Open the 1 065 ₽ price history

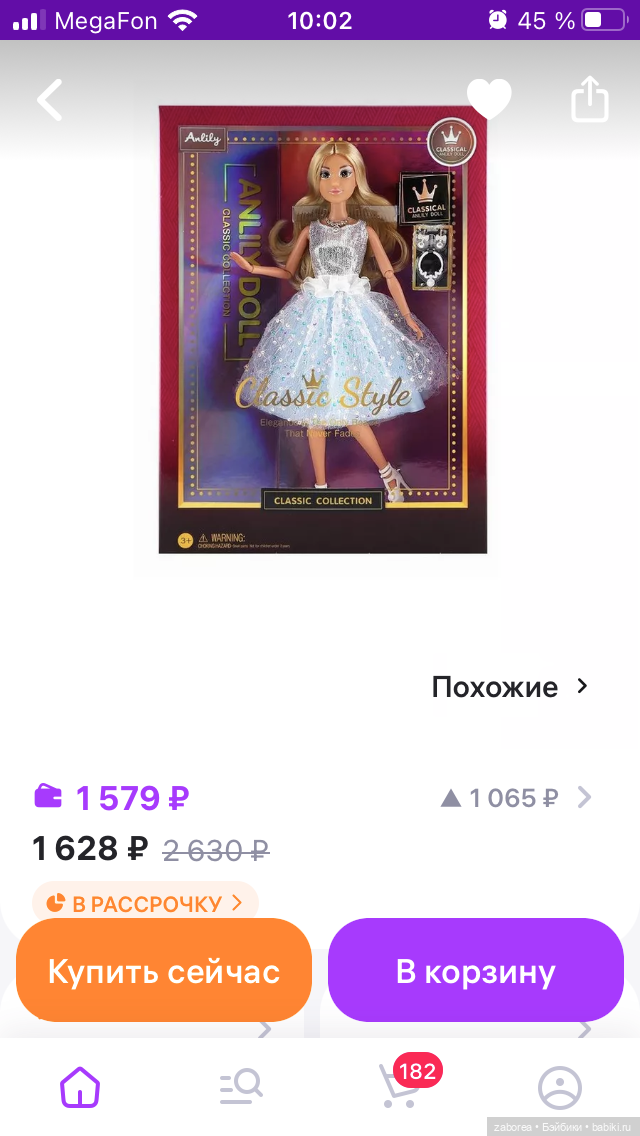click(515, 798)
